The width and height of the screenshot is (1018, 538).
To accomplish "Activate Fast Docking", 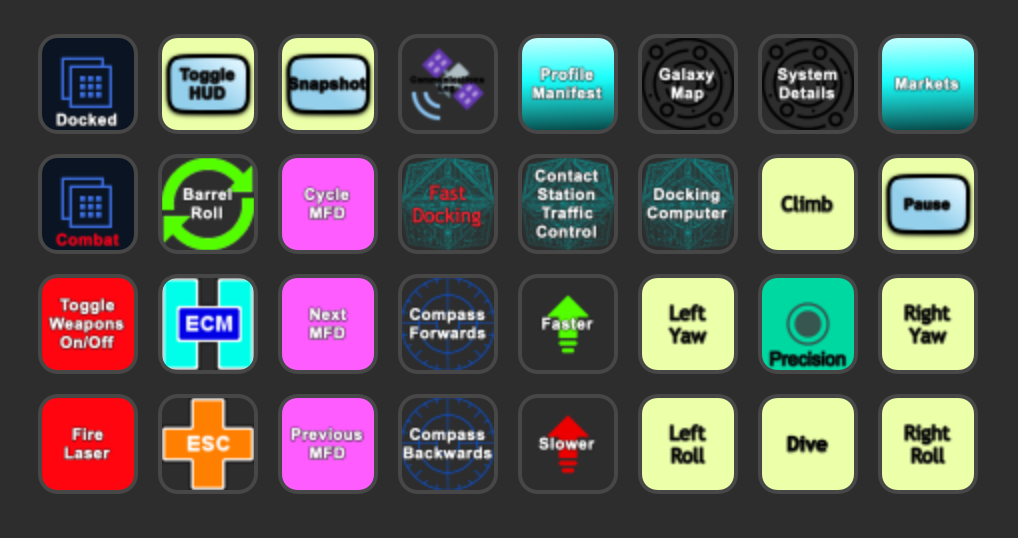I will click(448, 204).
